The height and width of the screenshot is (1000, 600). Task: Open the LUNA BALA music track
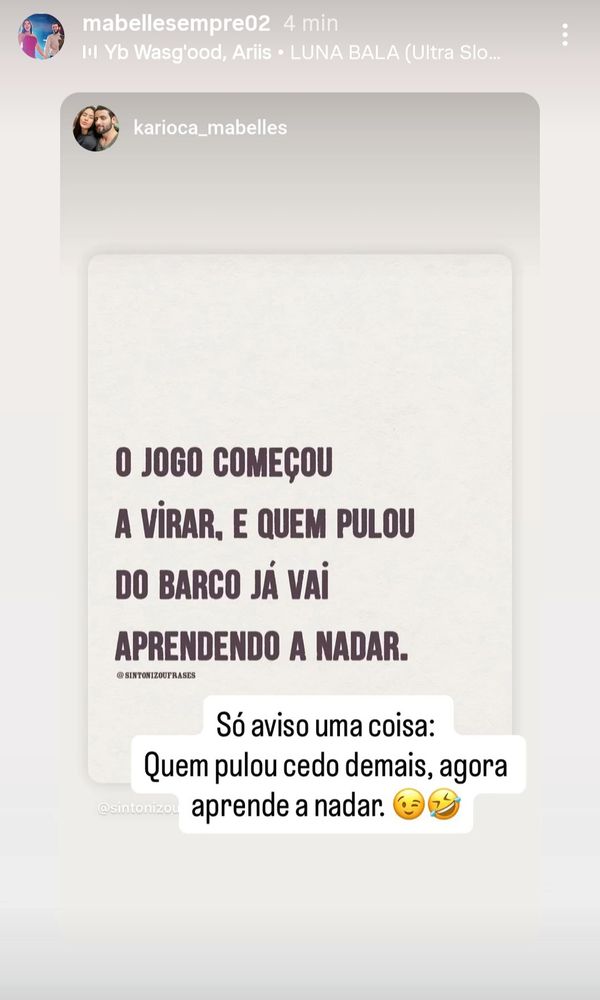coord(293,53)
